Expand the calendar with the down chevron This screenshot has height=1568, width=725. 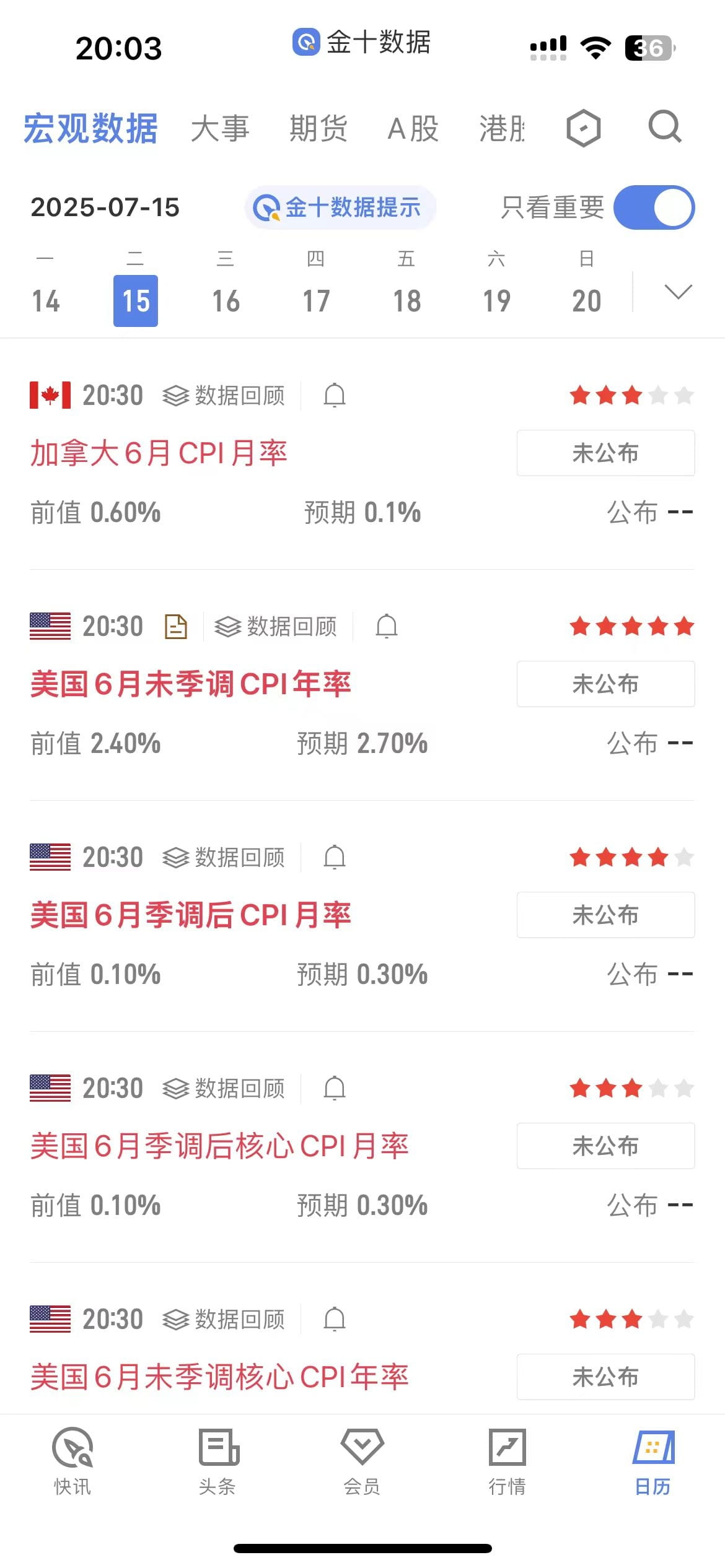(x=678, y=292)
